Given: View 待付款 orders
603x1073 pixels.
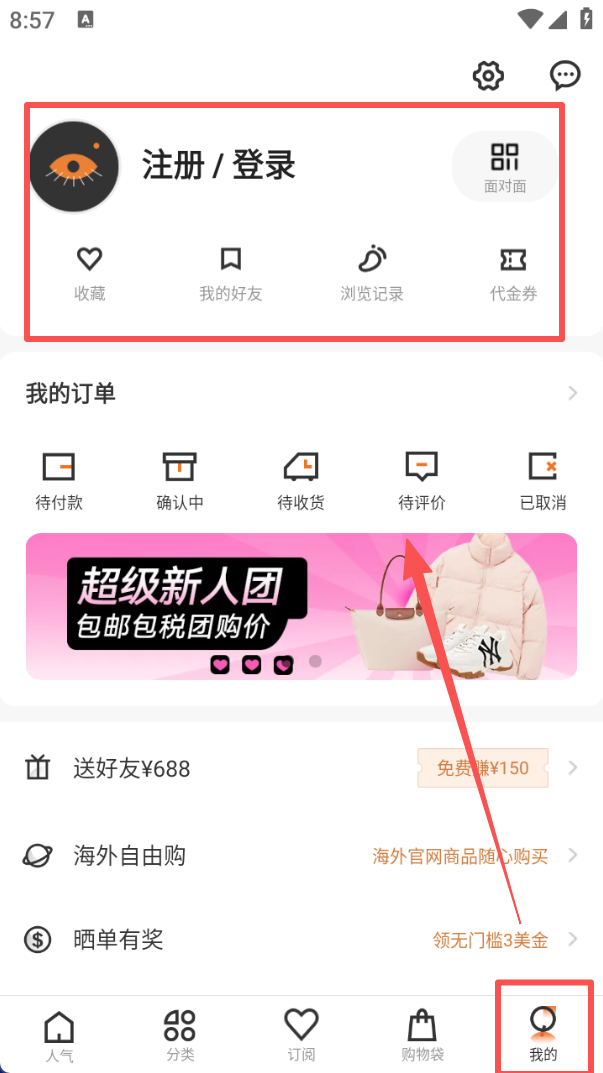Looking at the screenshot, I should click(x=59, y=481).
